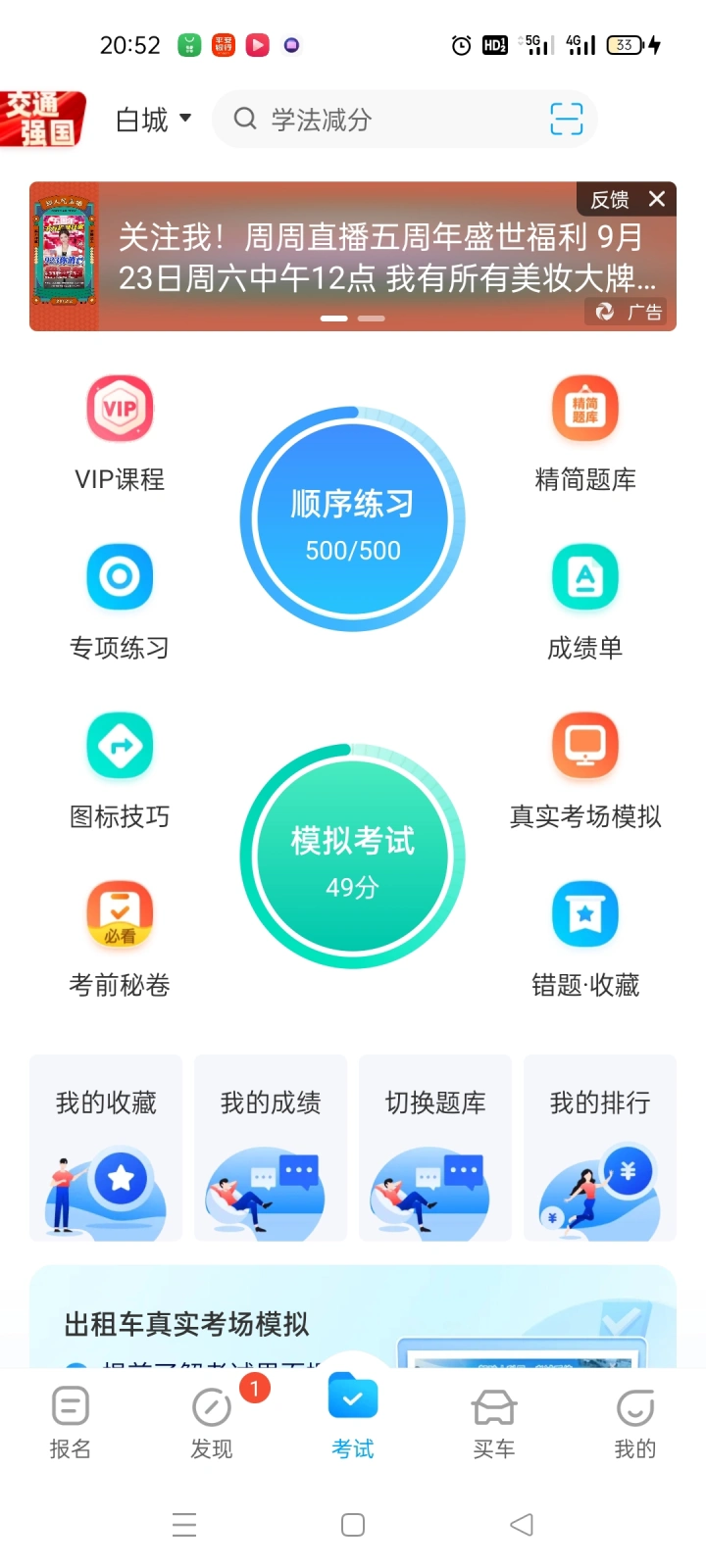Switch to the 发现 tab
Viewport: 706px width, 1568px height.
tap(212, 1423)
